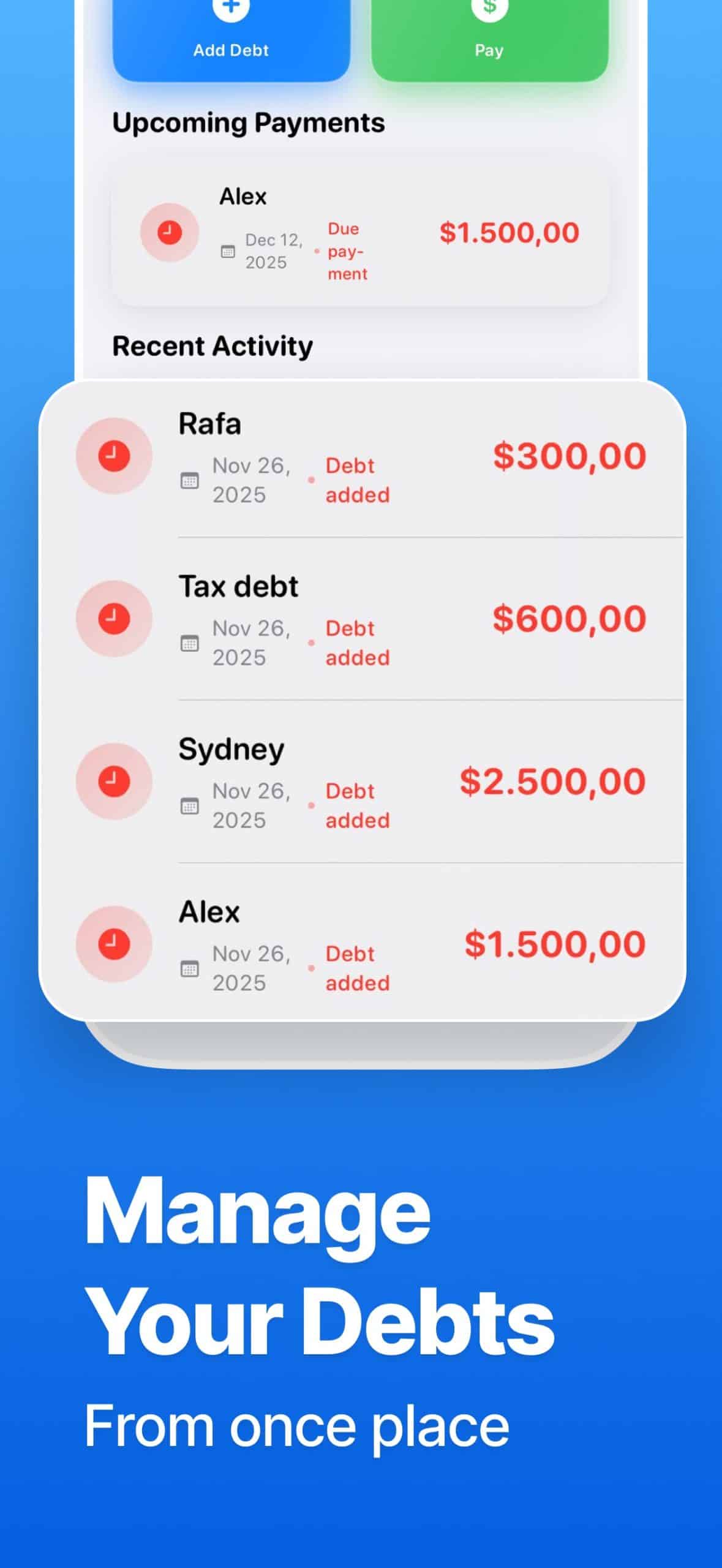Click the status dot beside Due payment

[317, 251]
